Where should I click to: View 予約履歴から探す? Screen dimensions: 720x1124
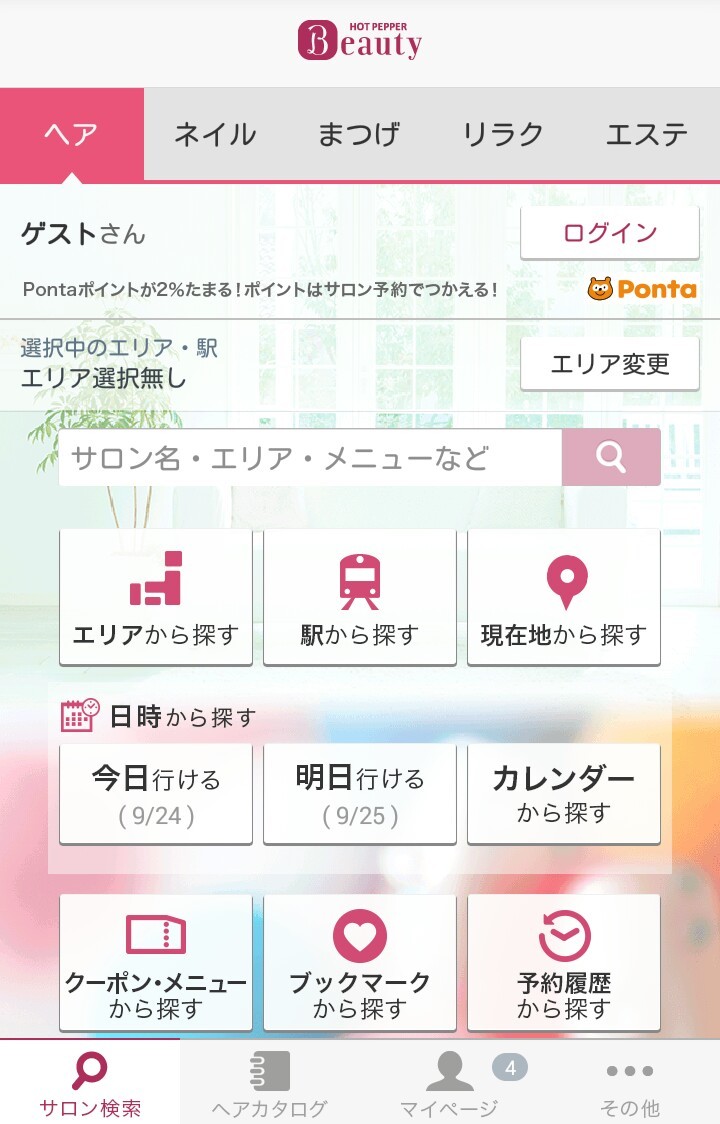[x=564, y=962]
